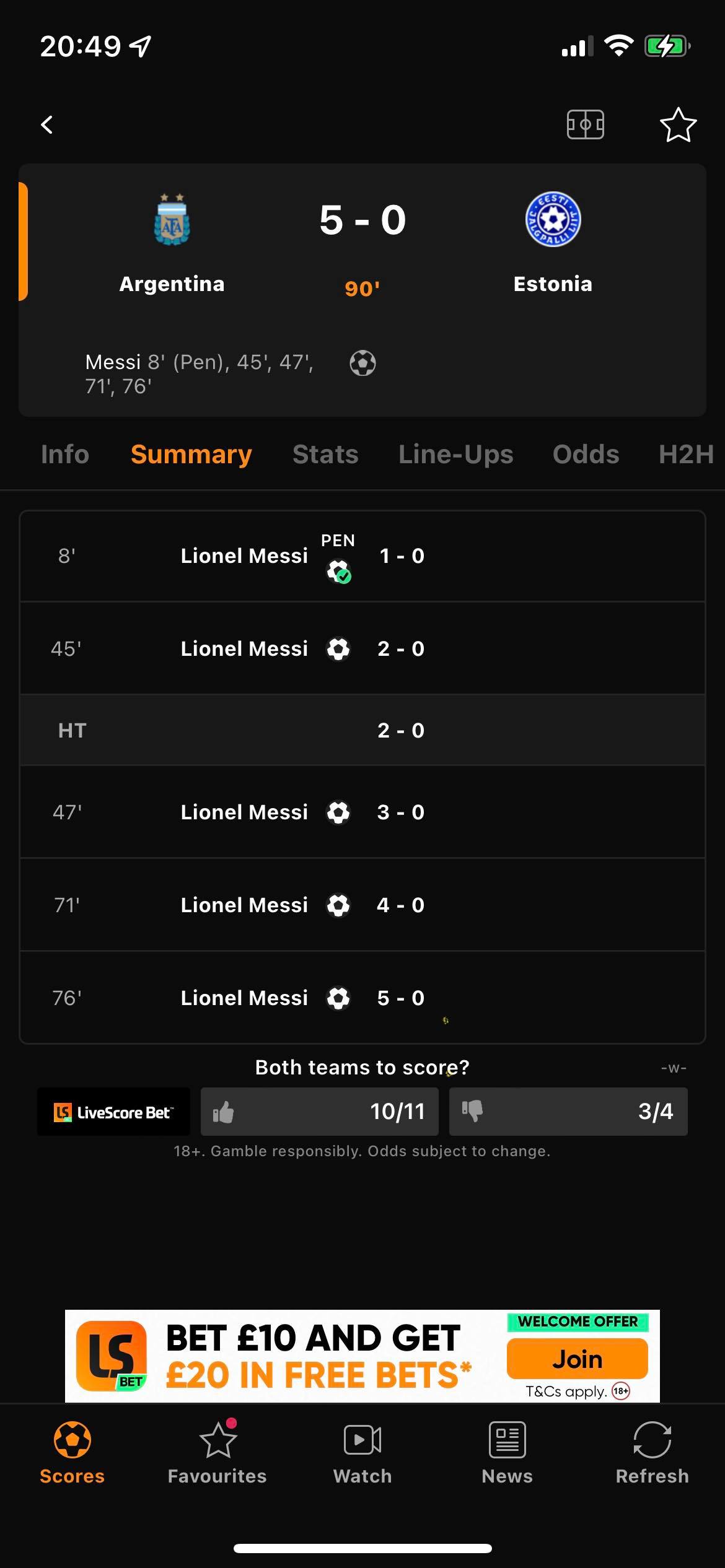The width and height of the screenshot is (725, 1568).
Task: Open the News section
Action: [x=507, y=1452]
